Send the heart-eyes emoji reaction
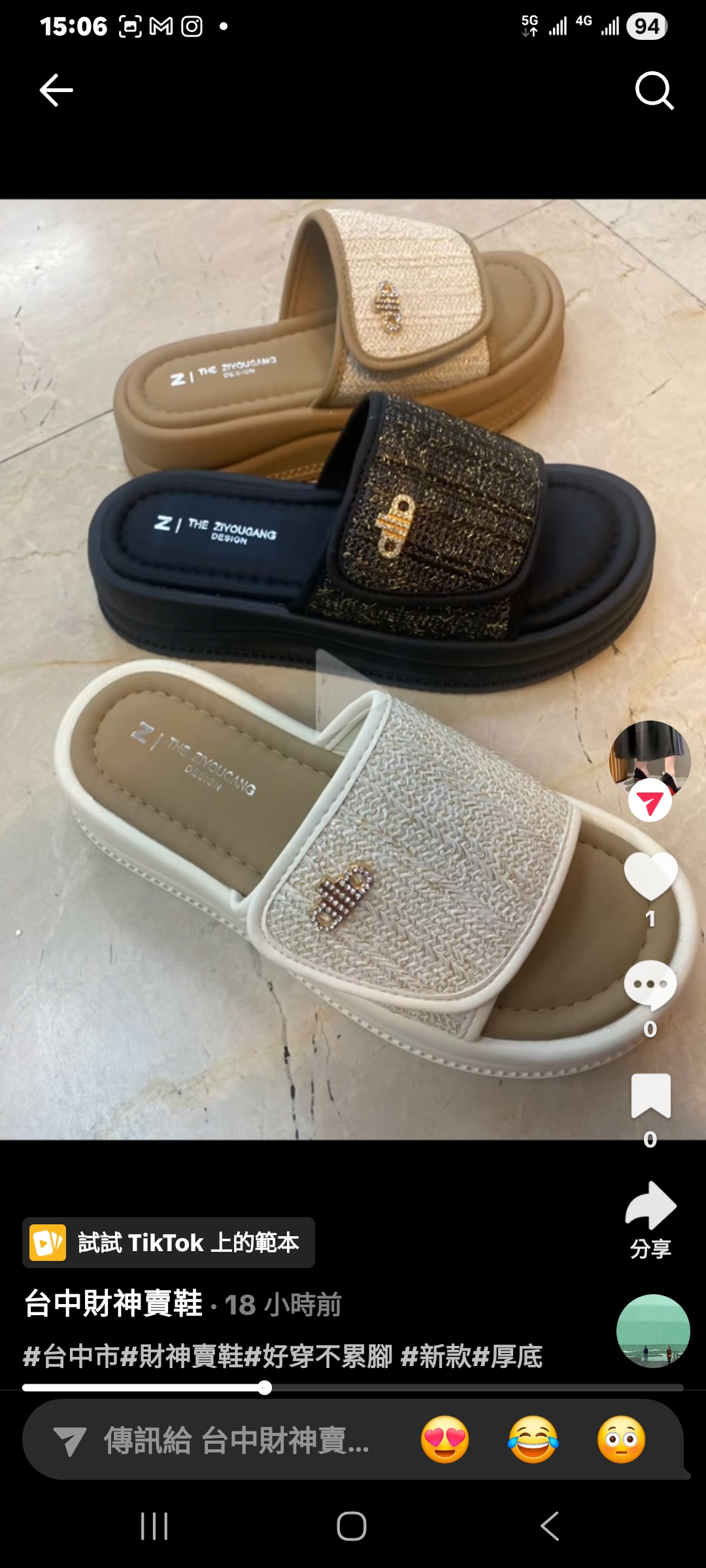Screen dimensions: 706x1568 pyautogui.click(x=445, y=1440)
